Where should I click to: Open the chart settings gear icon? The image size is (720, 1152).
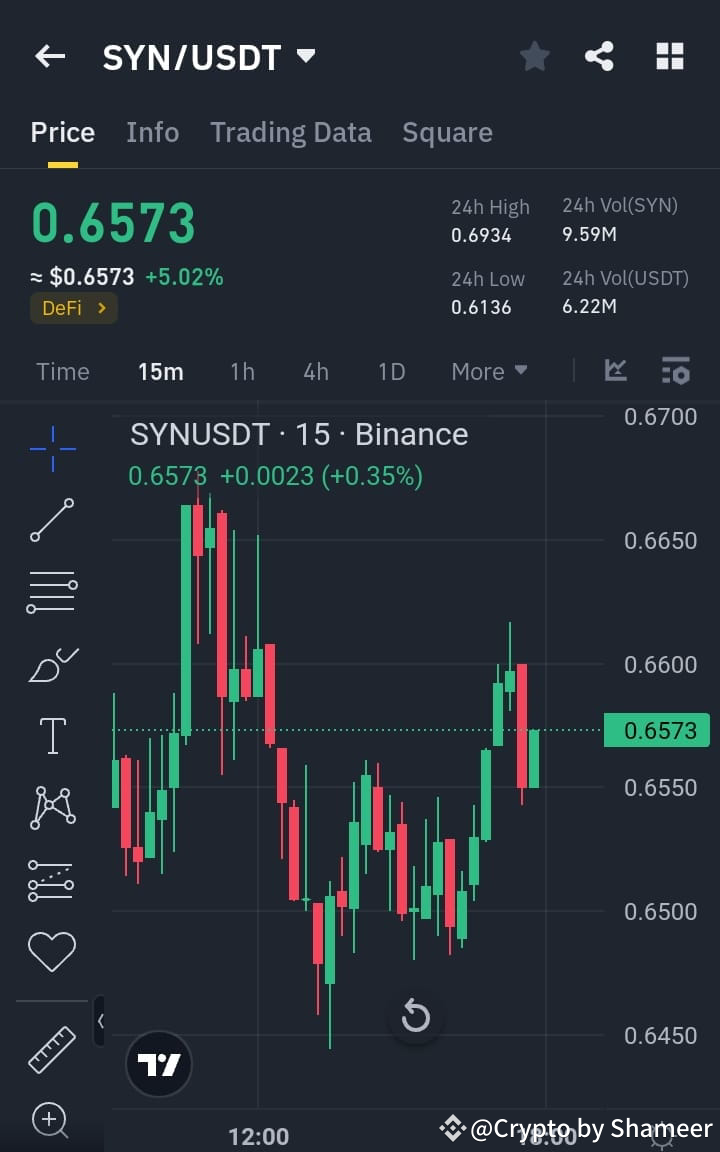point(676,370)
